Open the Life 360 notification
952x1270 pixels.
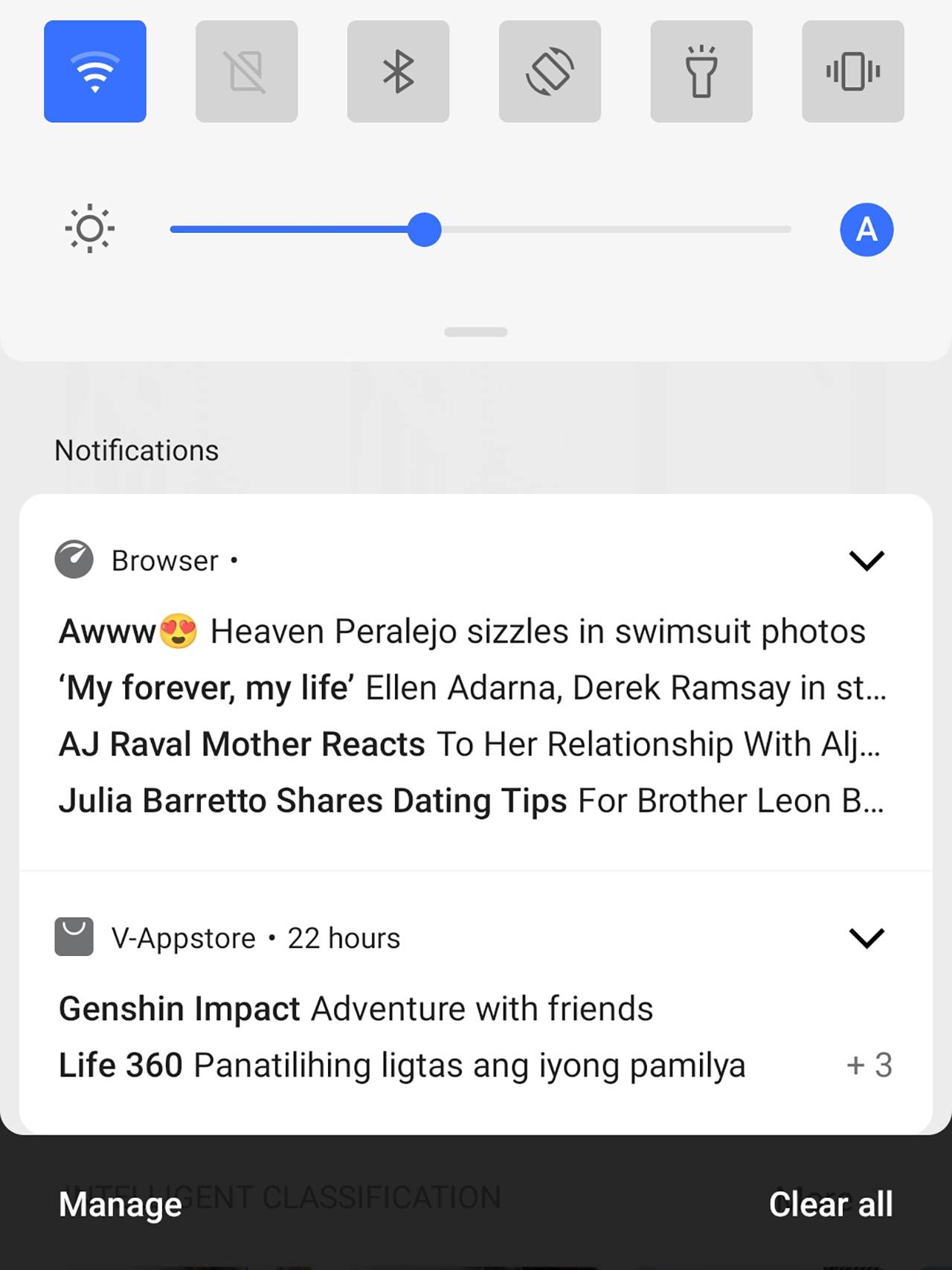coord(402,1066)
